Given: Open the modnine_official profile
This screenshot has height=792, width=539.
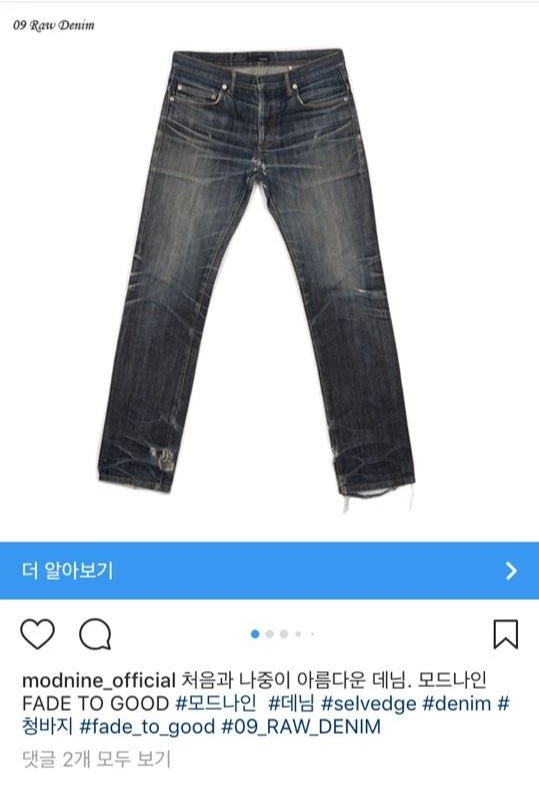Looking at the screenshot, I should [x=99, y=681].
